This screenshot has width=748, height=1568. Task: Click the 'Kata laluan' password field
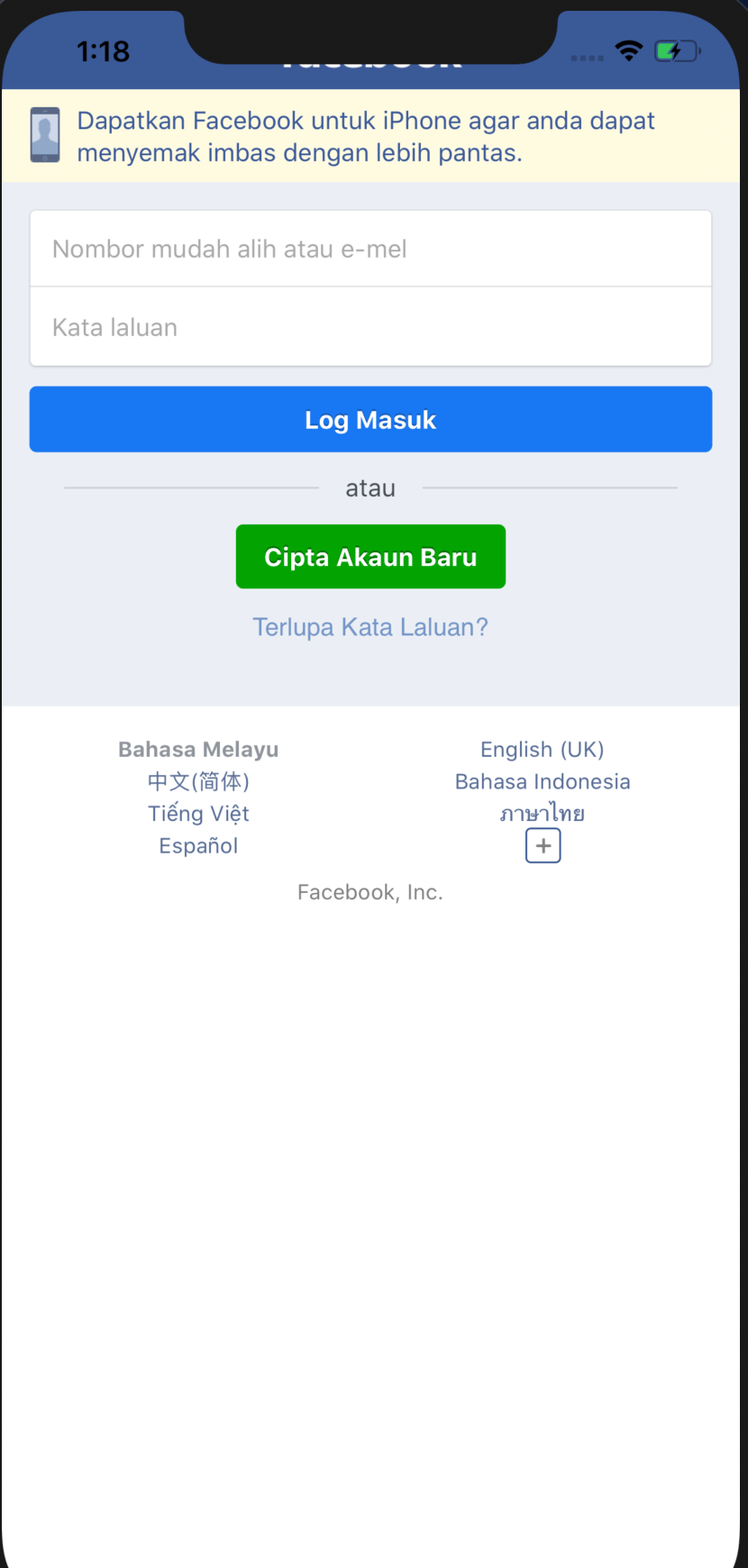370,326
